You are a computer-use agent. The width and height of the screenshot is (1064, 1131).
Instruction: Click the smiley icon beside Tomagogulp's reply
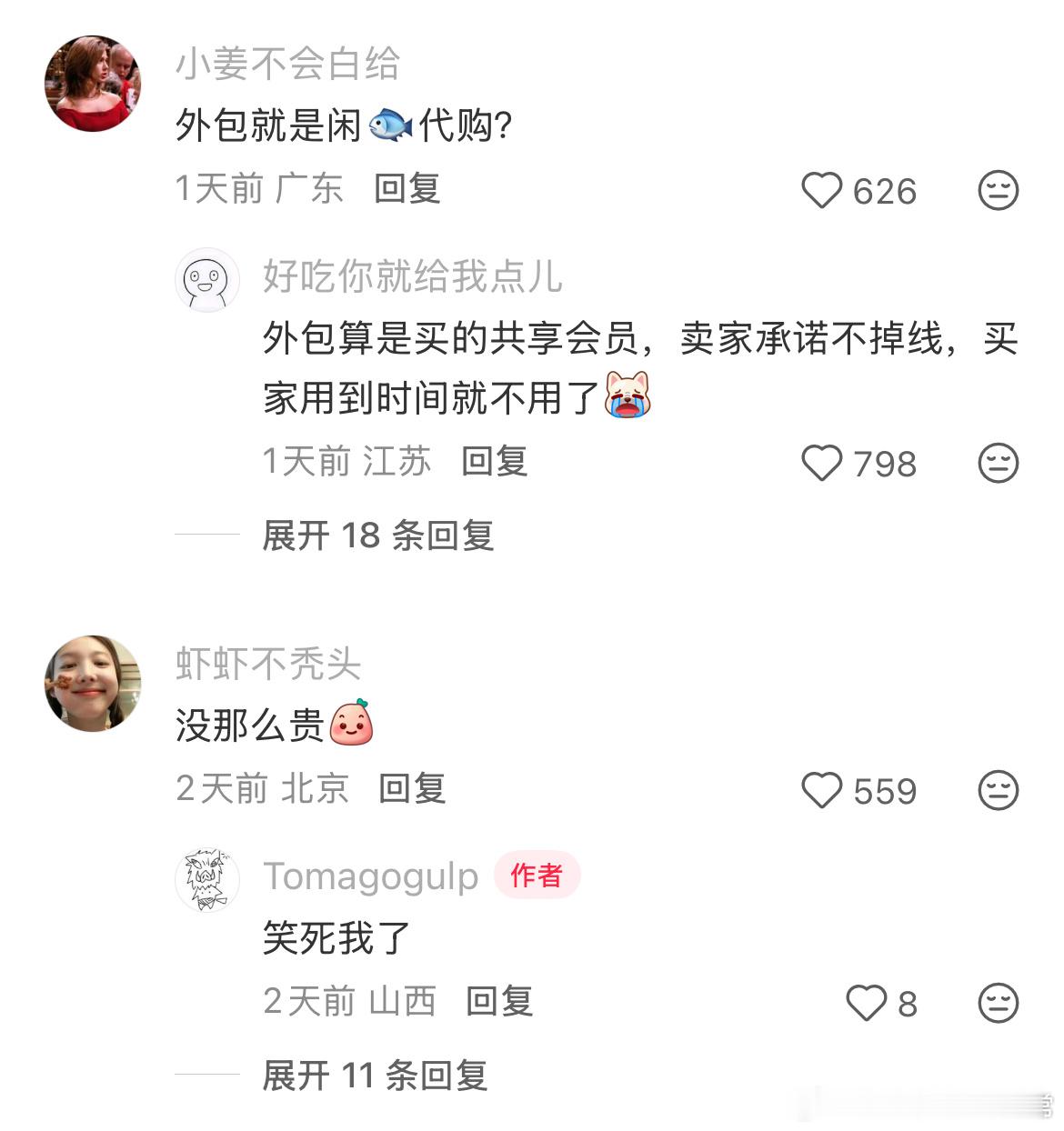(x=998, y=1004)
